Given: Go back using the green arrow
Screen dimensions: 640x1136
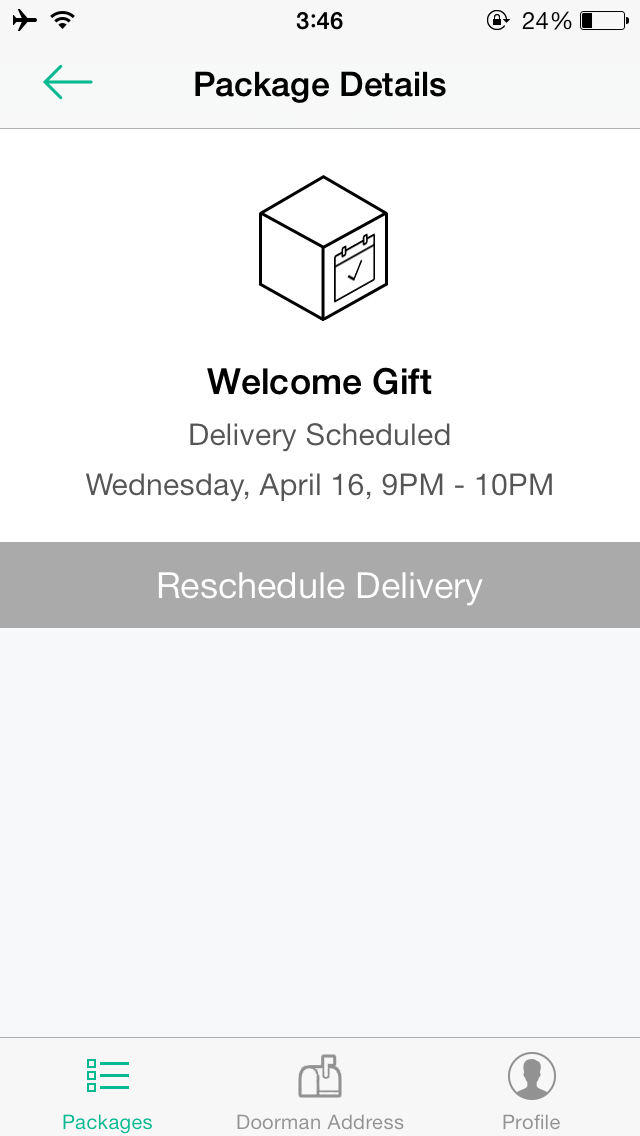Looking at the screenshot, I should 67,83.
